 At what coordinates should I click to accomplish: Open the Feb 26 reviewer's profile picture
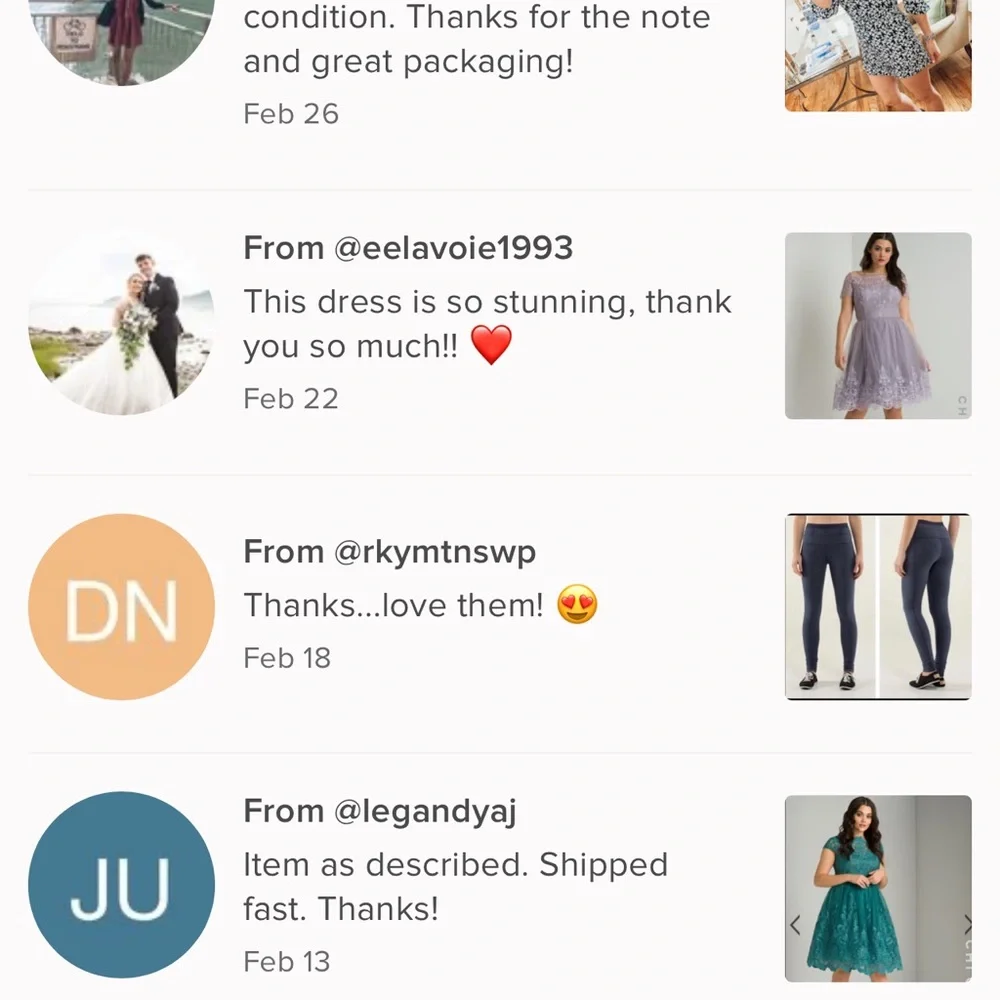[x=121, y=40]
